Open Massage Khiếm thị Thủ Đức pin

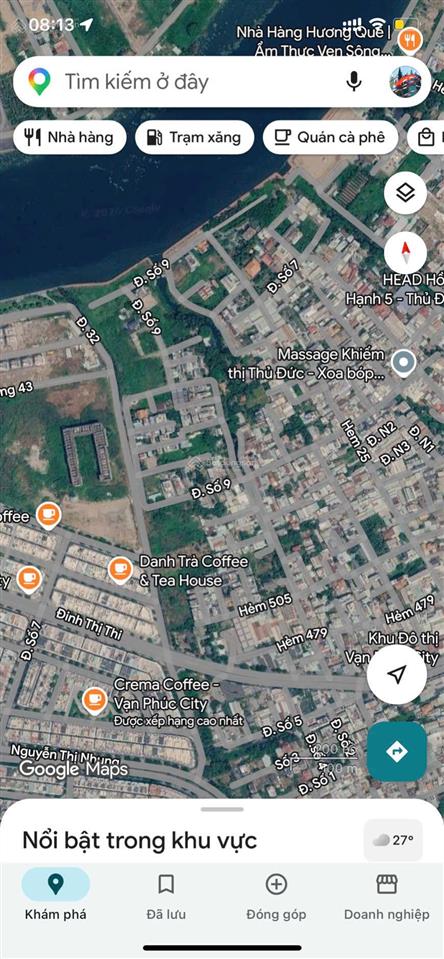(x=403, y=363)
